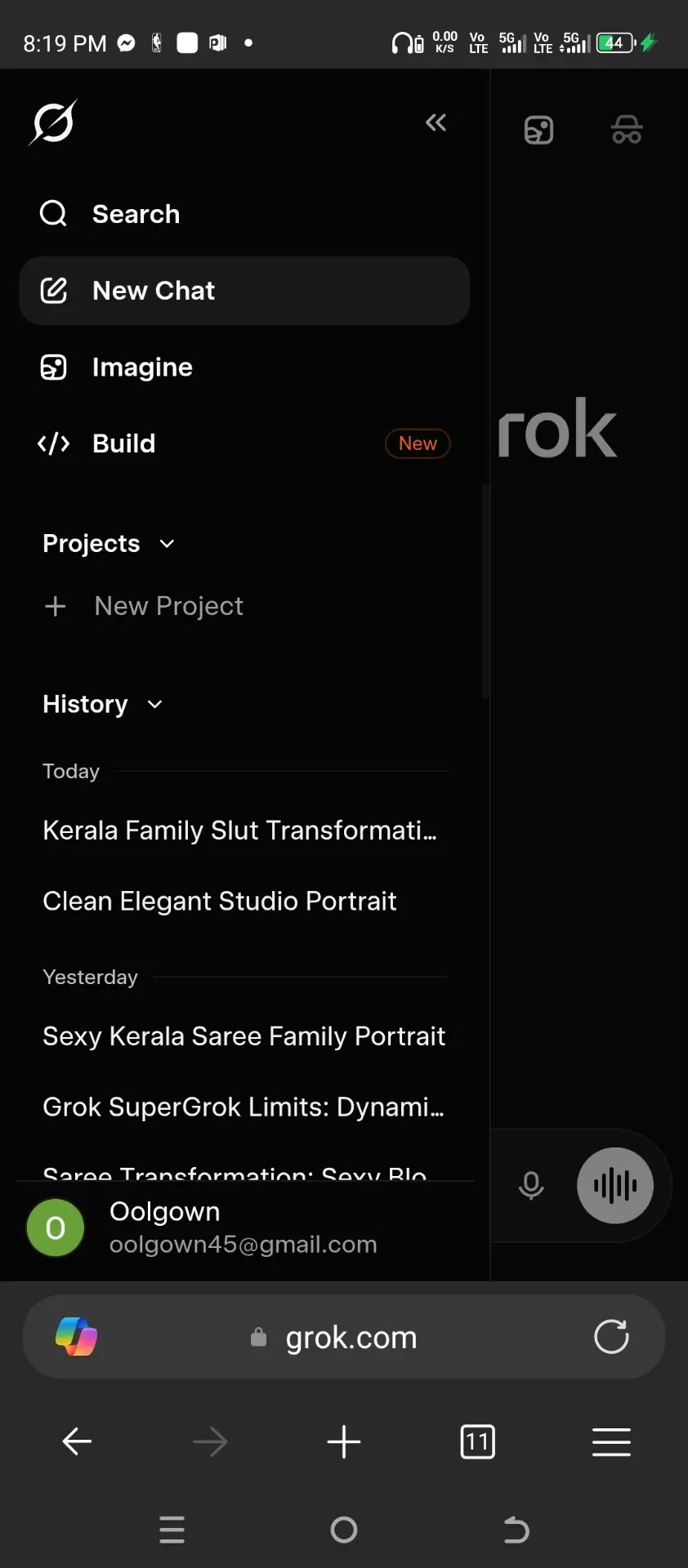Open a new browser tab
The height and width of the screenshot is (1568, 688).
pyautogui.click(x=344, y=1441)
